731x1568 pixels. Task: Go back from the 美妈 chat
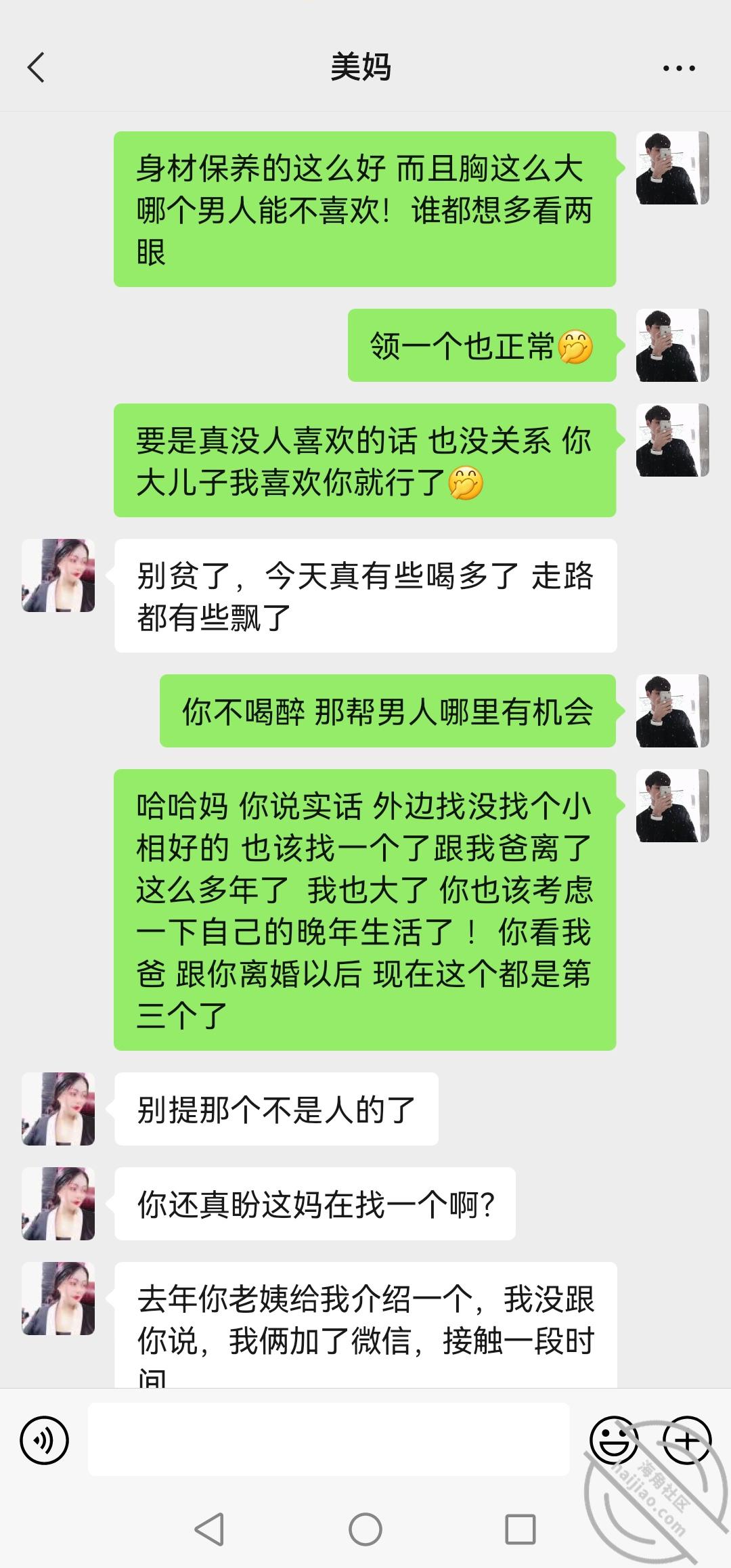click(37, 68)
